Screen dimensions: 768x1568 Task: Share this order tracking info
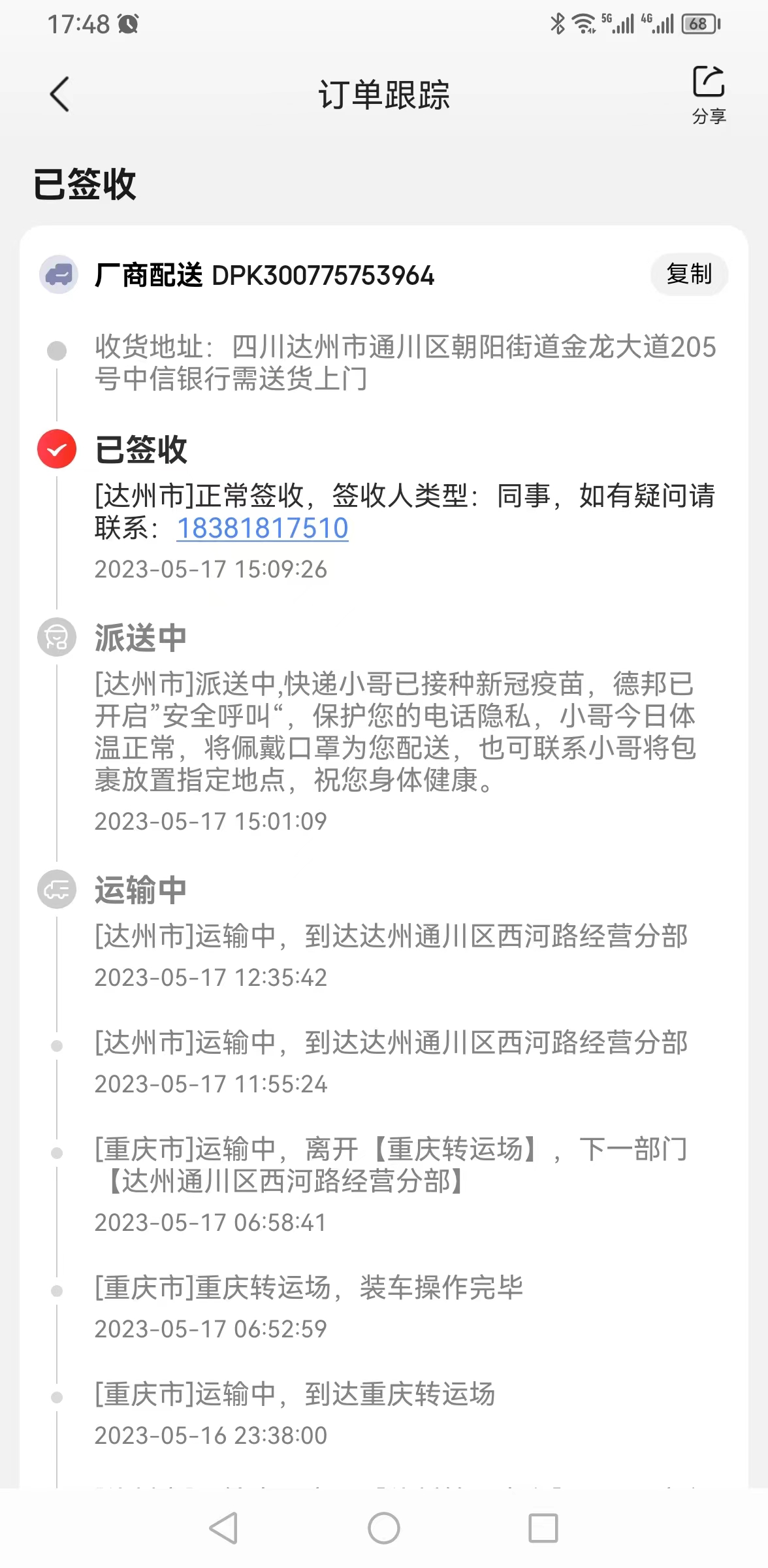(709, 94)
